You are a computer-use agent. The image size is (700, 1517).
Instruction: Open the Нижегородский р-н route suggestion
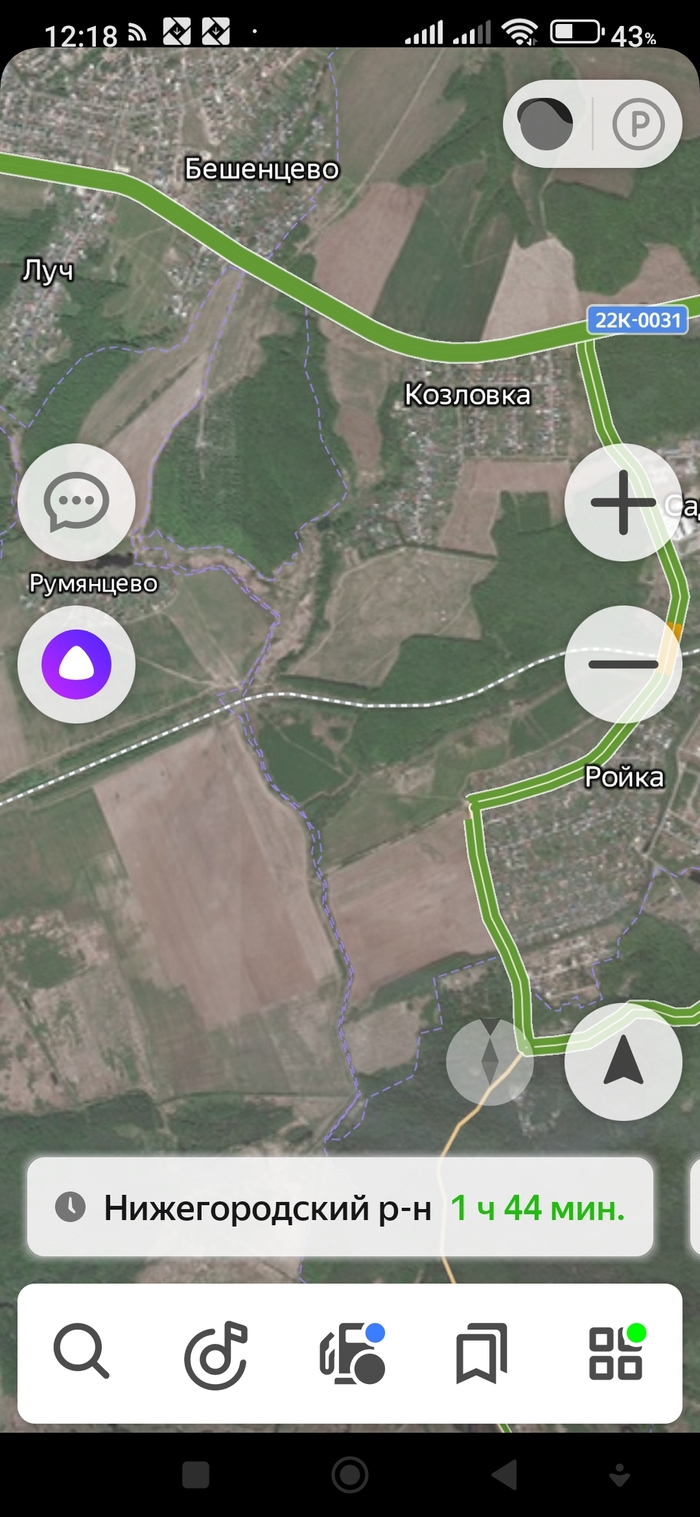coord(340,1208)
